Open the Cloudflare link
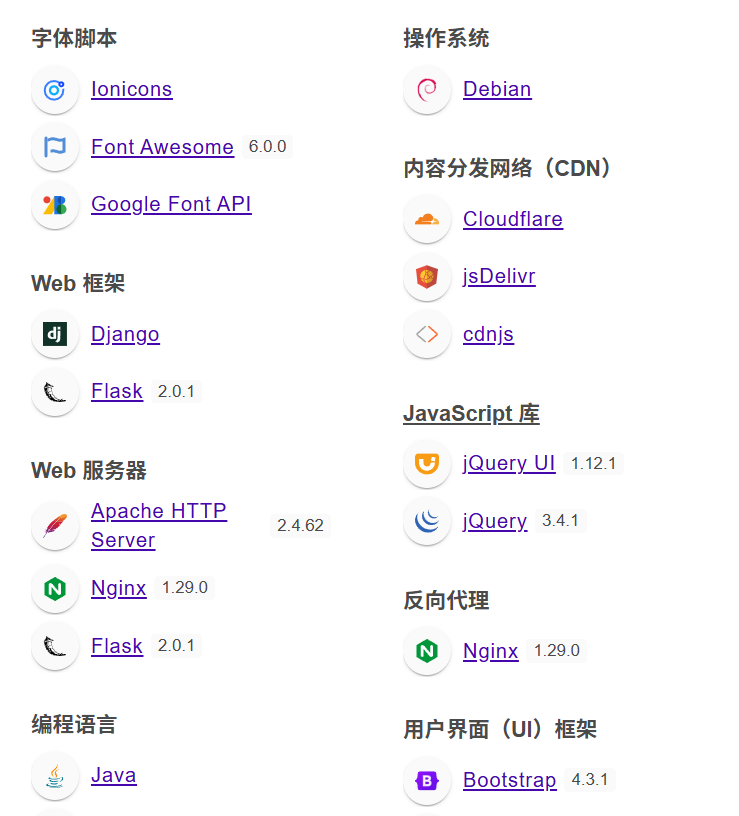The image size is (739, 816). (512, 219)
